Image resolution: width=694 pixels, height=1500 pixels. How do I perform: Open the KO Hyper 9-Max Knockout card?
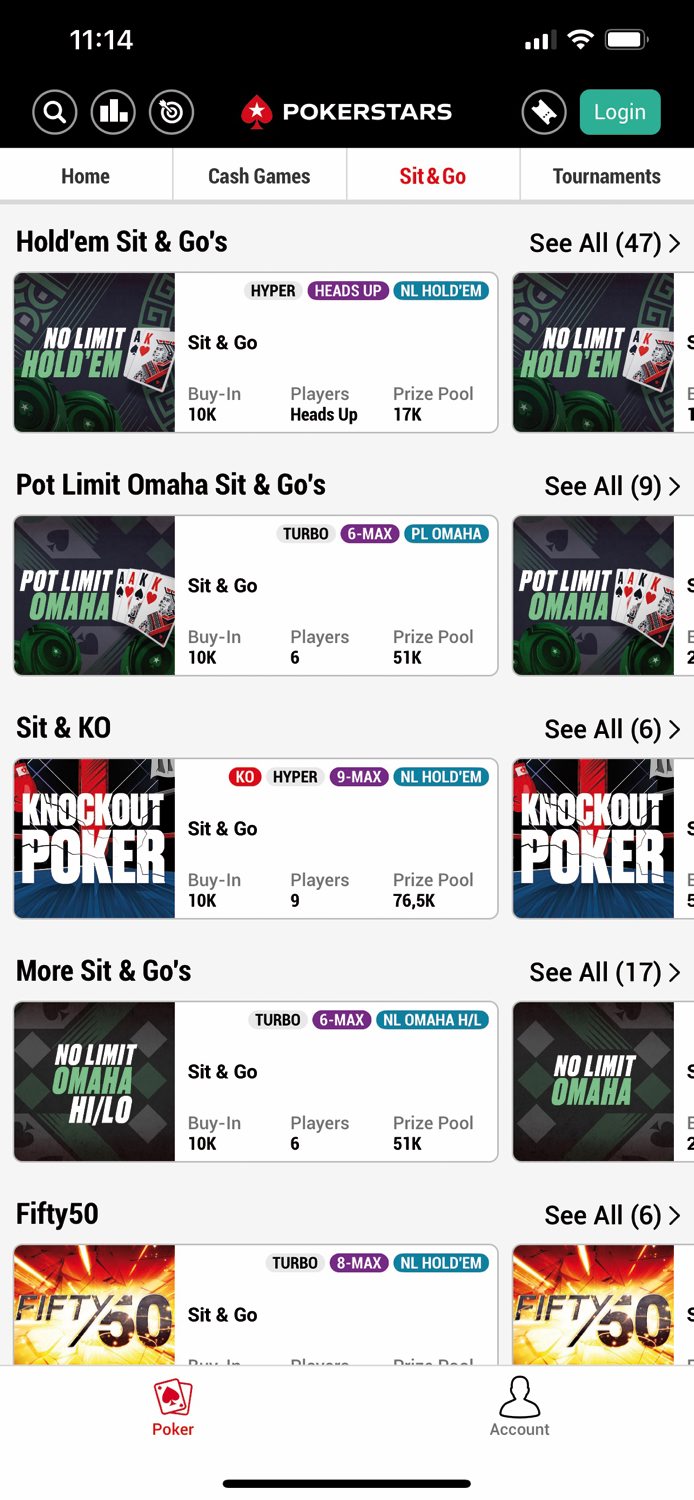256,839
